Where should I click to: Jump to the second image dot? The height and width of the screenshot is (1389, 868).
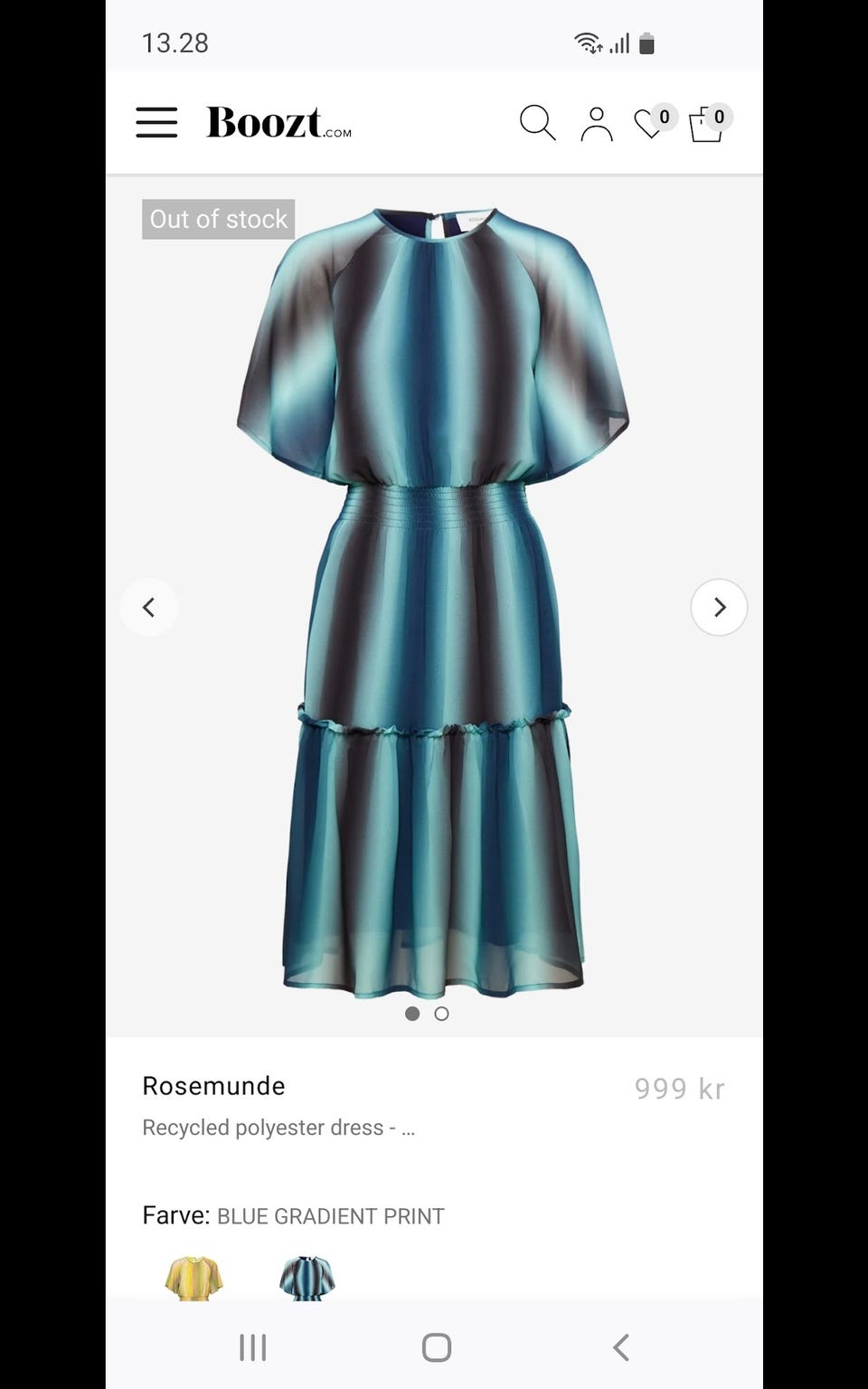(441, 1014)
